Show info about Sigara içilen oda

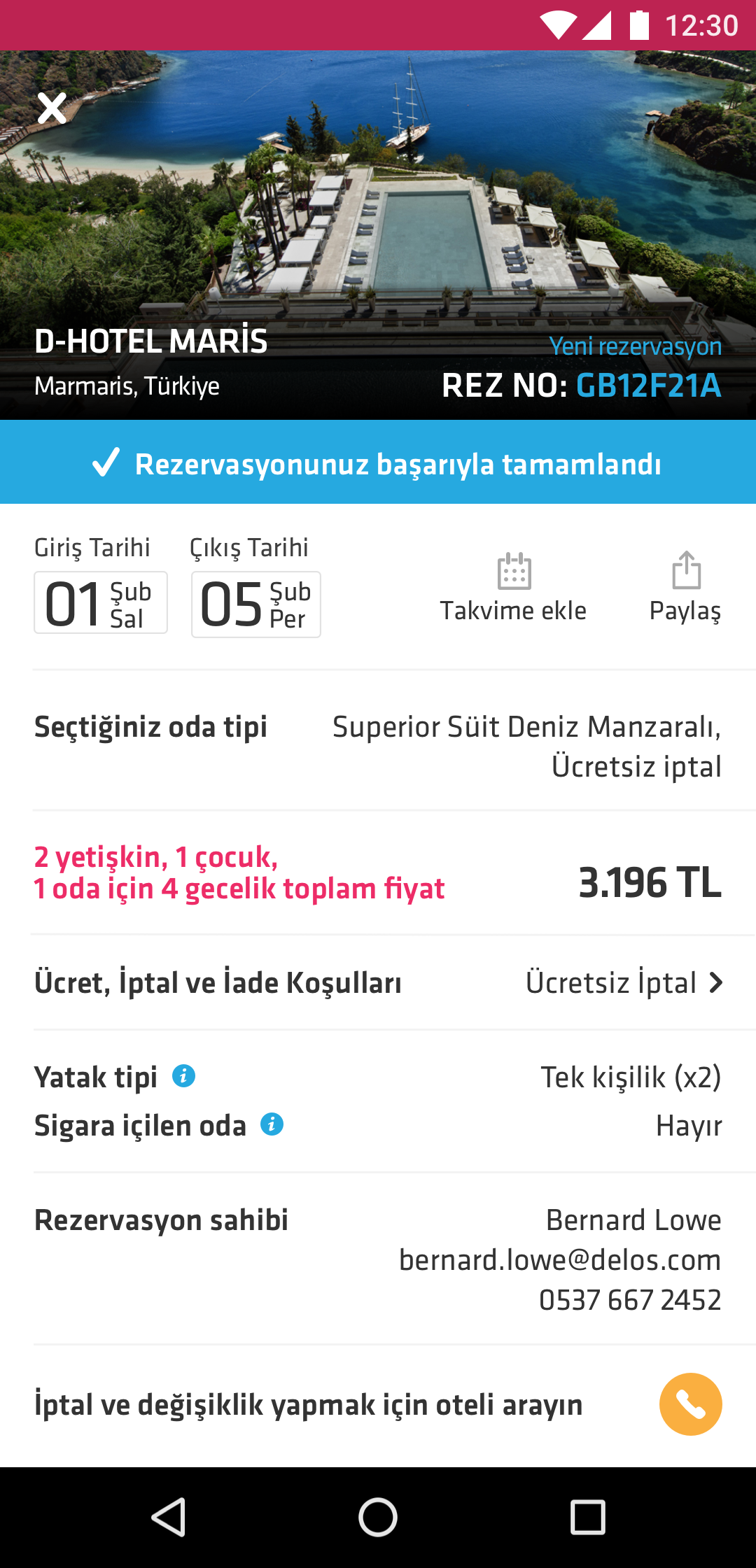coord(272,1125)
